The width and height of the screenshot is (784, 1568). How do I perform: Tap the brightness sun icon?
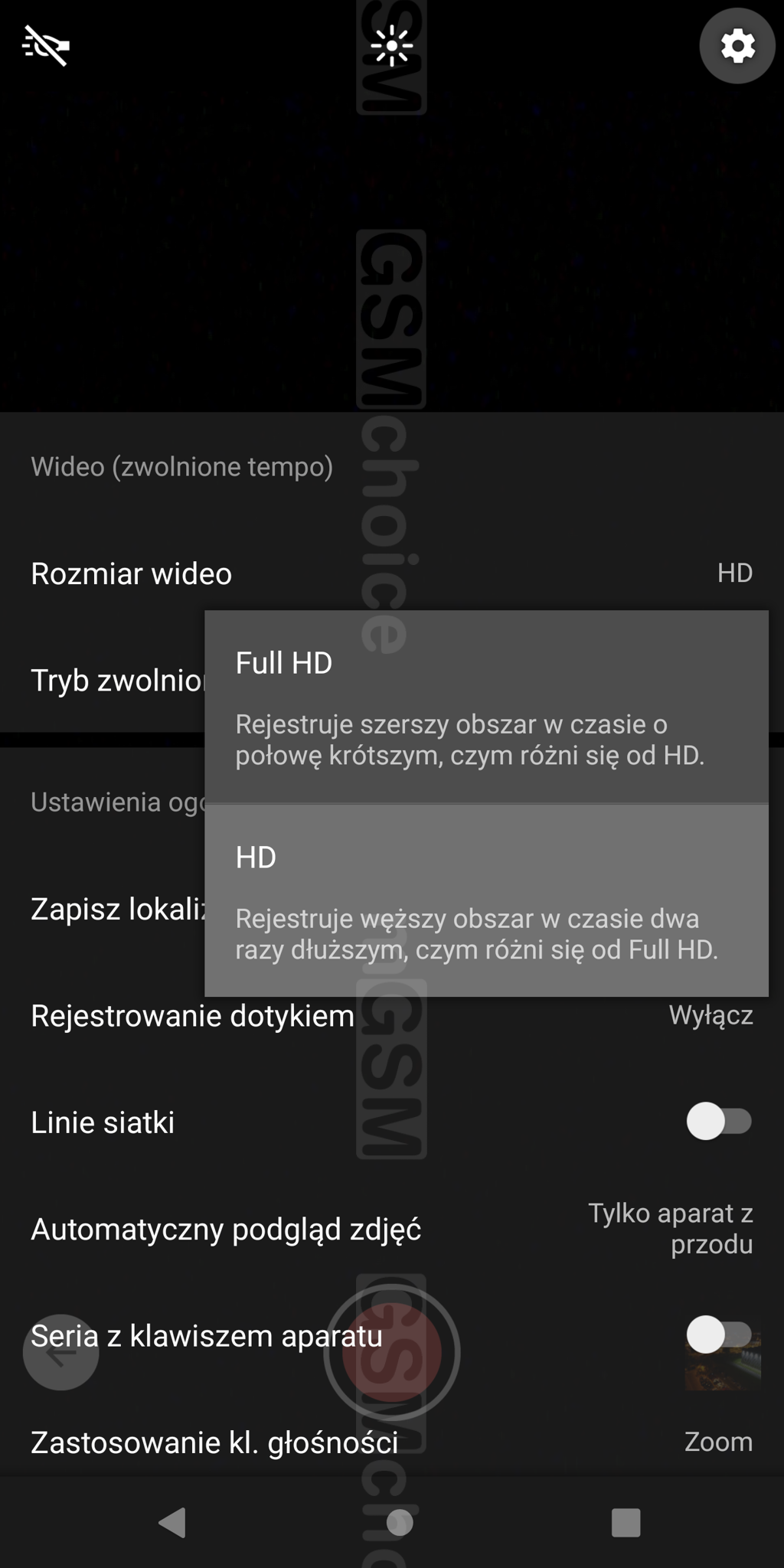392,46
